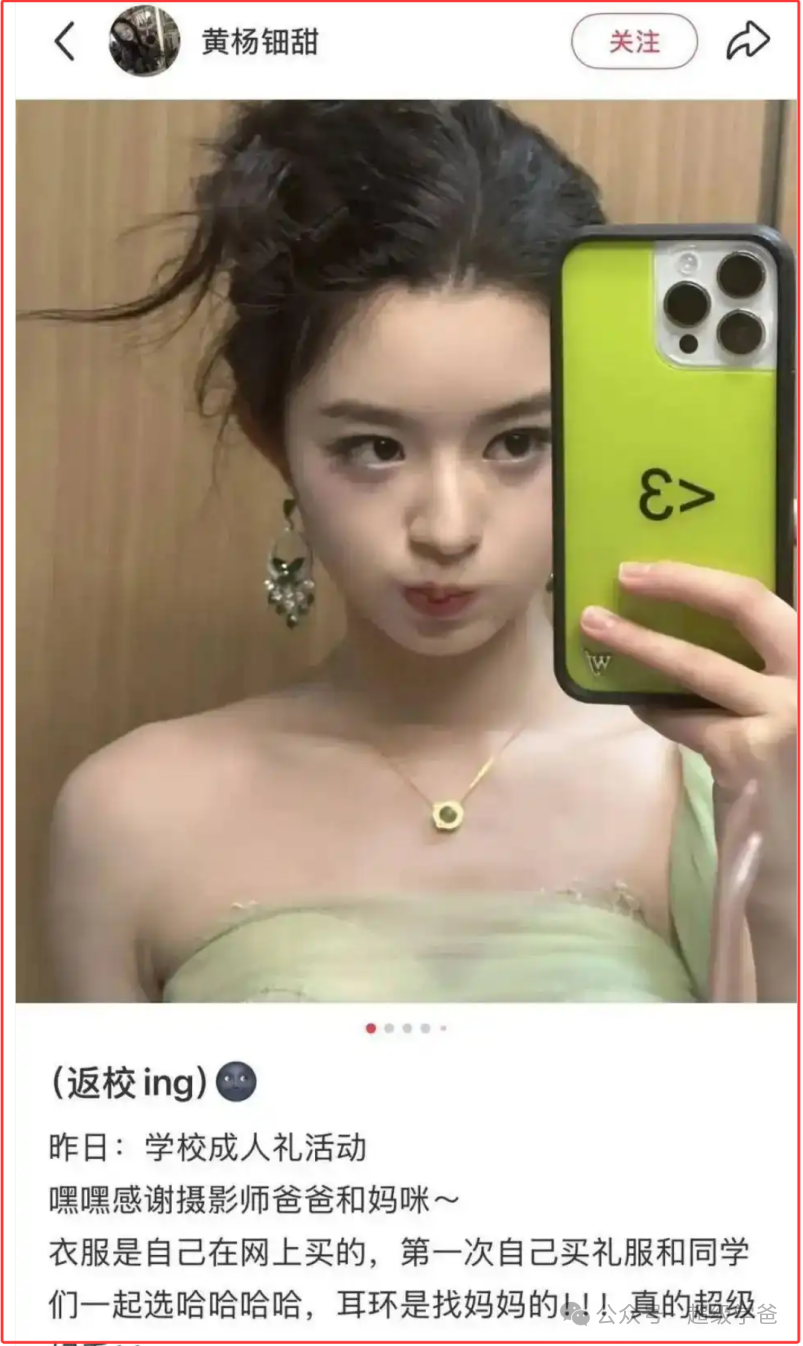Tap the image page indicator dots
The width and height of the screenshot is (803, 1346).
click(x=406, y=1028)
